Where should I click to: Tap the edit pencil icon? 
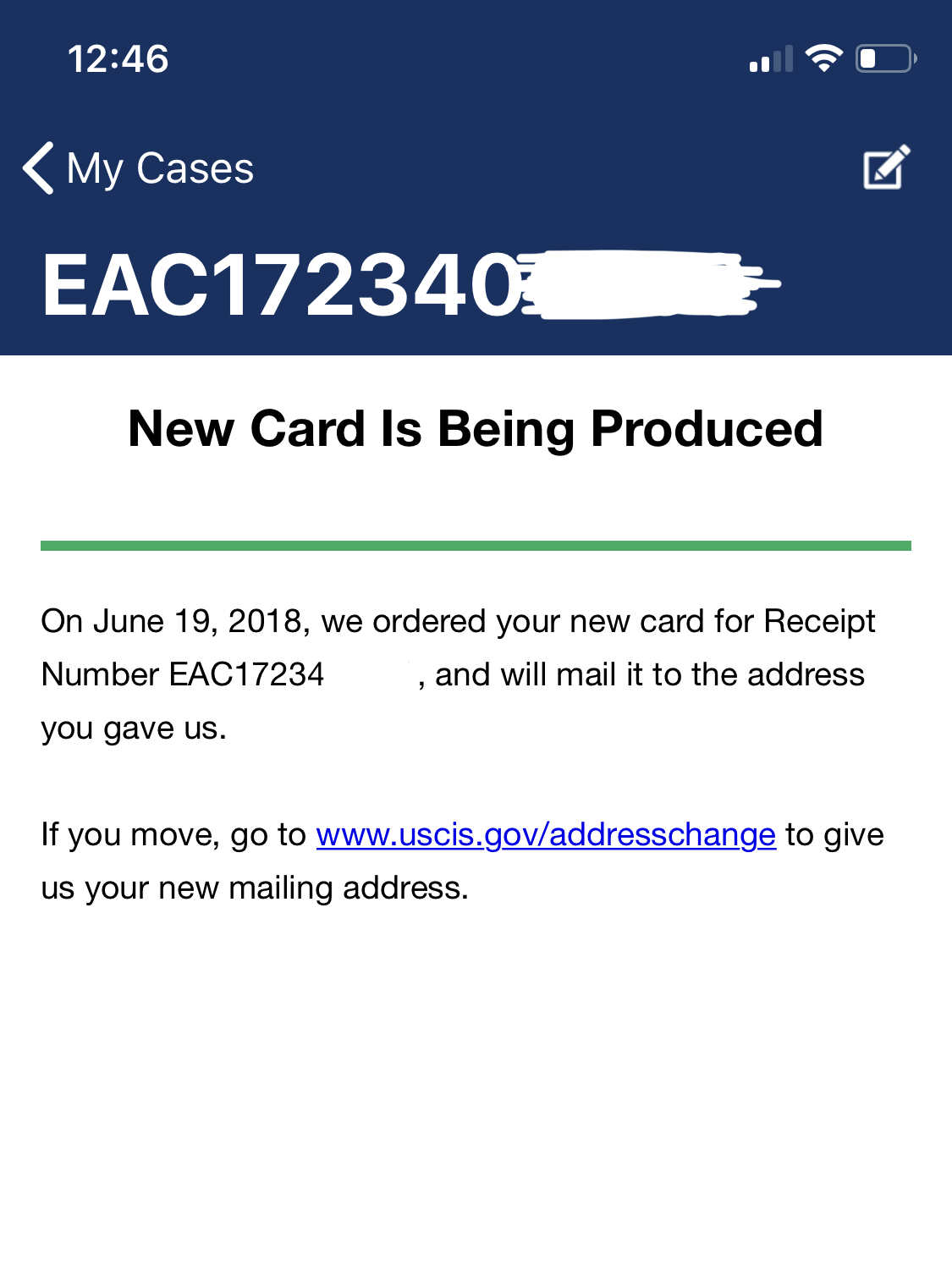[x=886, y=167]
